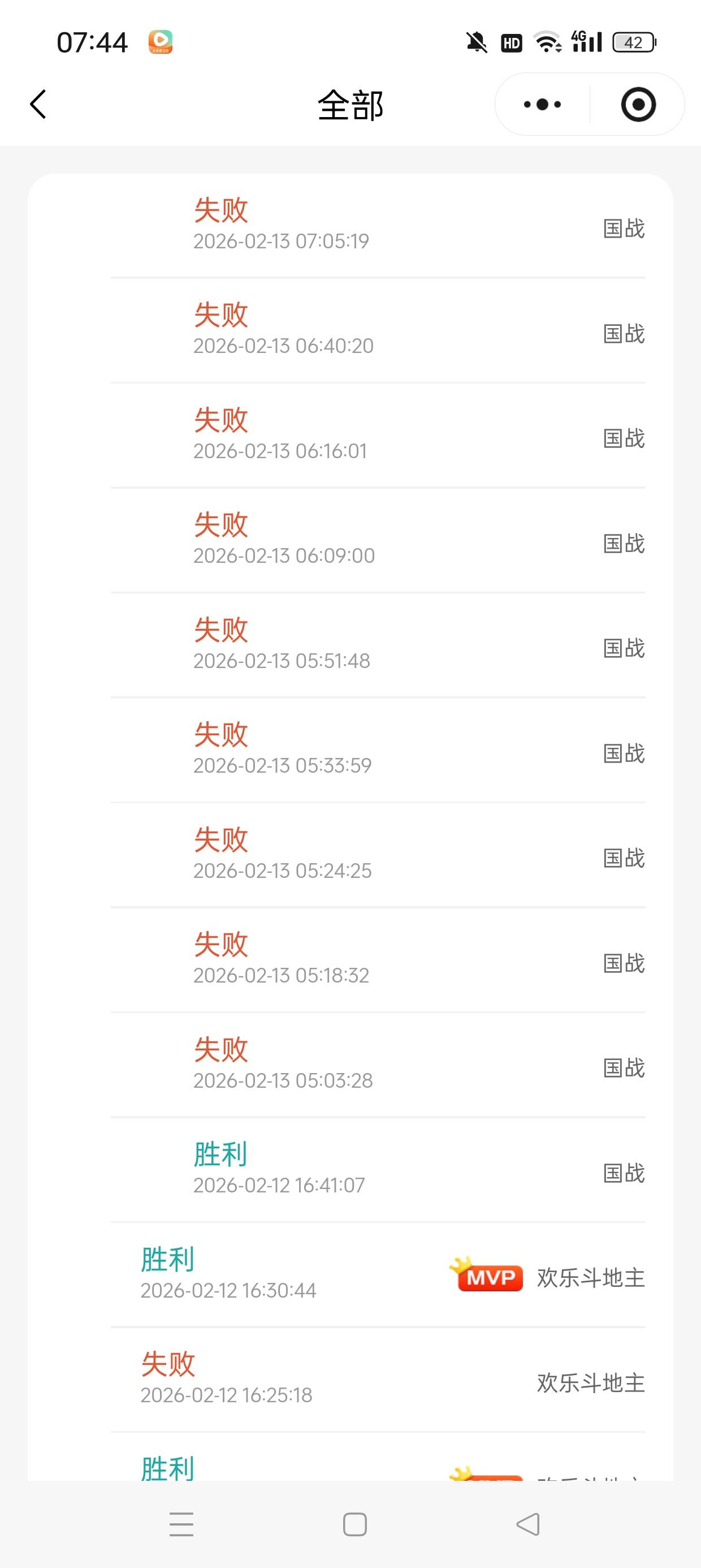
Task: Open the 失败 match at 05:18:32
Action: tap(377, 960)
